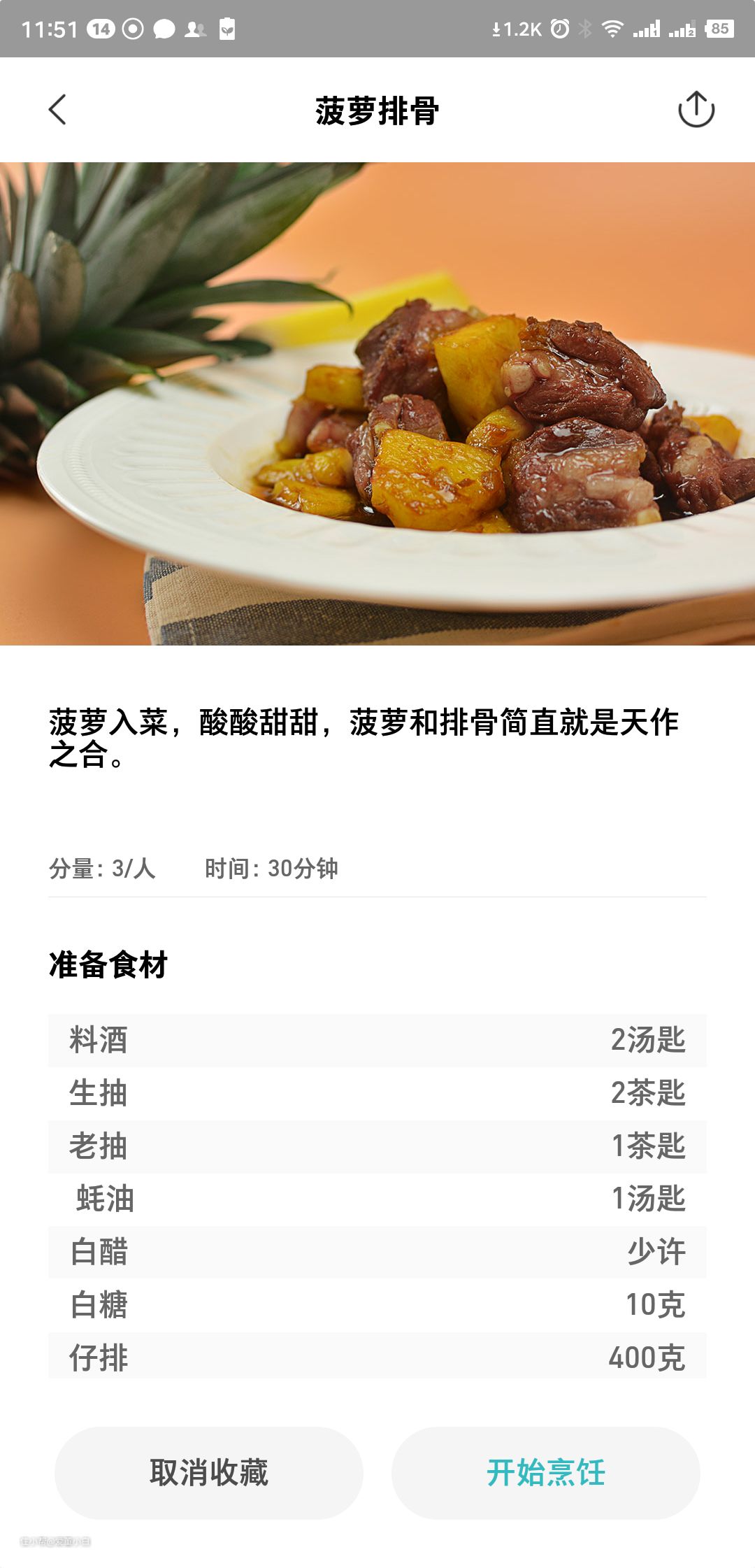The height and width of the screenshot is (1568, 755).
Task: Share the 菠萝排骨 recipe
Action: click(696, 110)
